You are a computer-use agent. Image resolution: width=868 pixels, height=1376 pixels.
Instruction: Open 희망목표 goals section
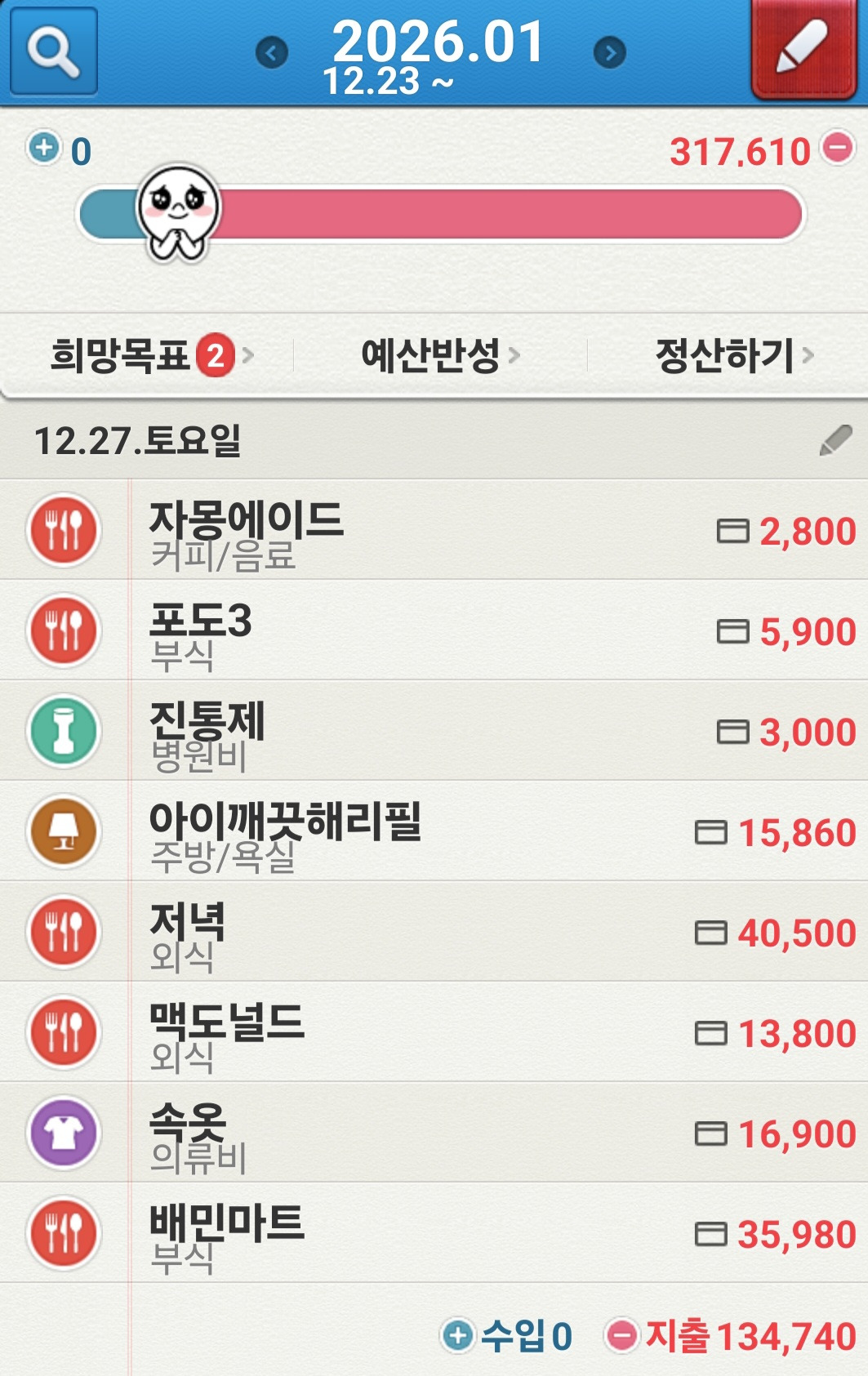tap(151, 356)
